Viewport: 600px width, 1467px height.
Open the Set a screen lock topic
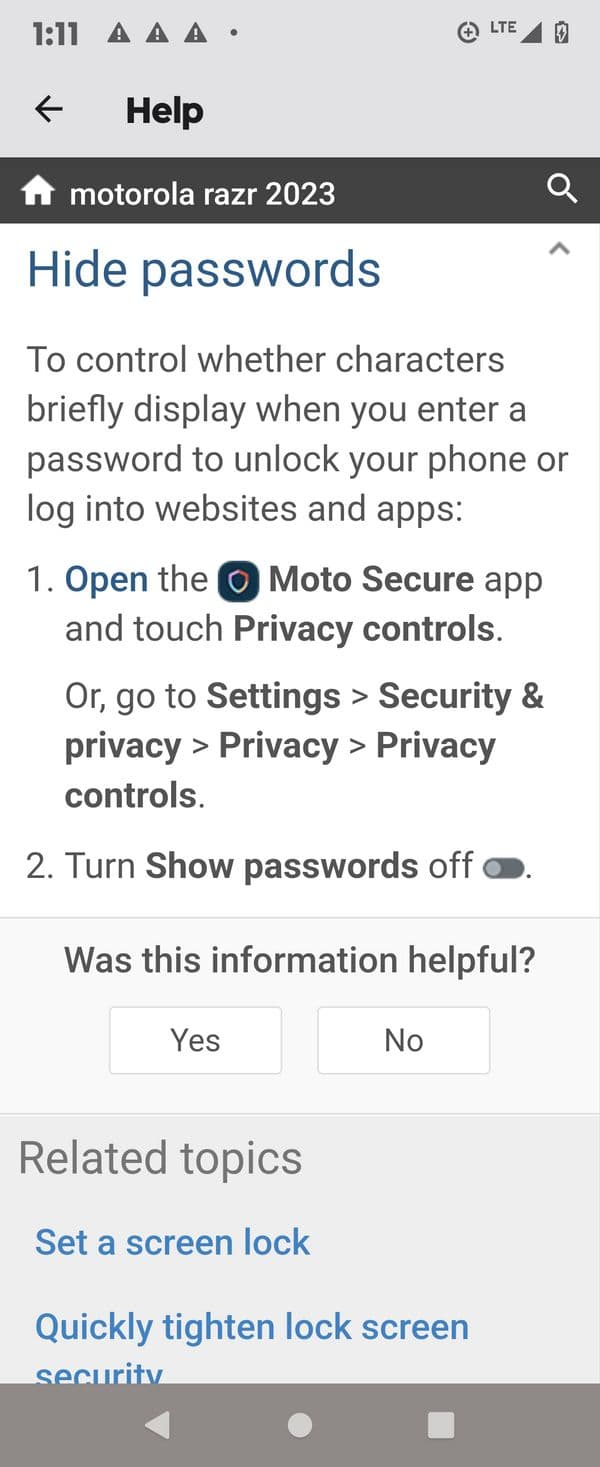(172, 1242)
